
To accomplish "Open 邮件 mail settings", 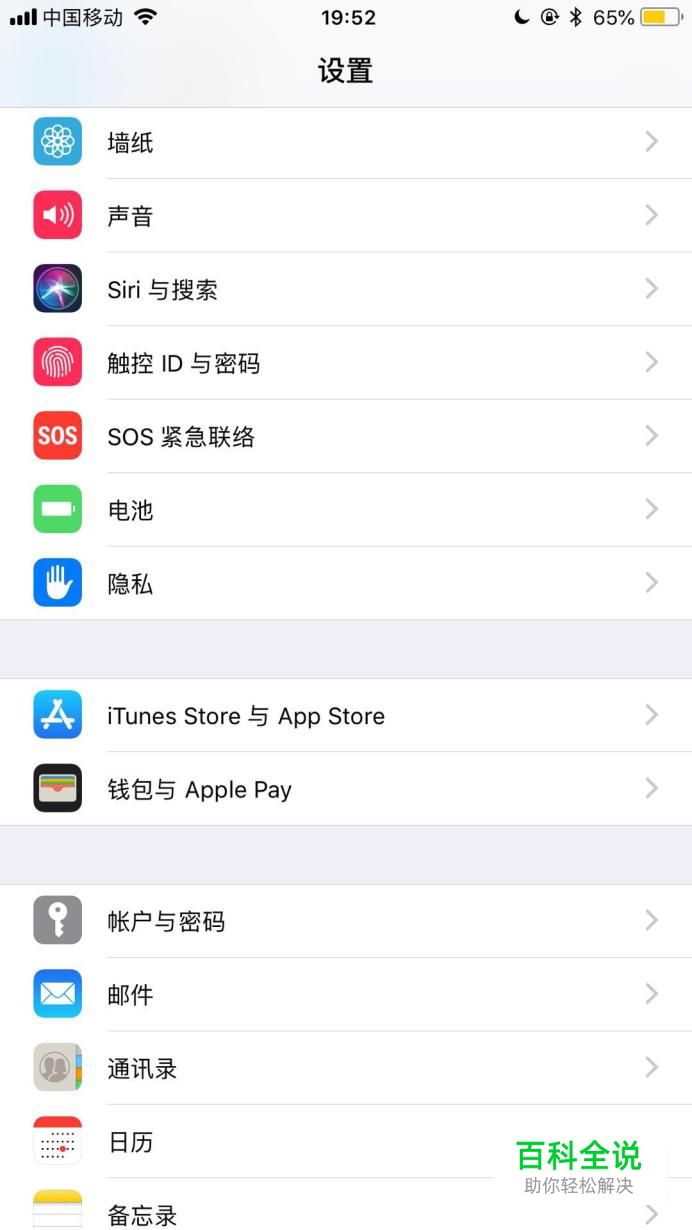I will [345, 995].
